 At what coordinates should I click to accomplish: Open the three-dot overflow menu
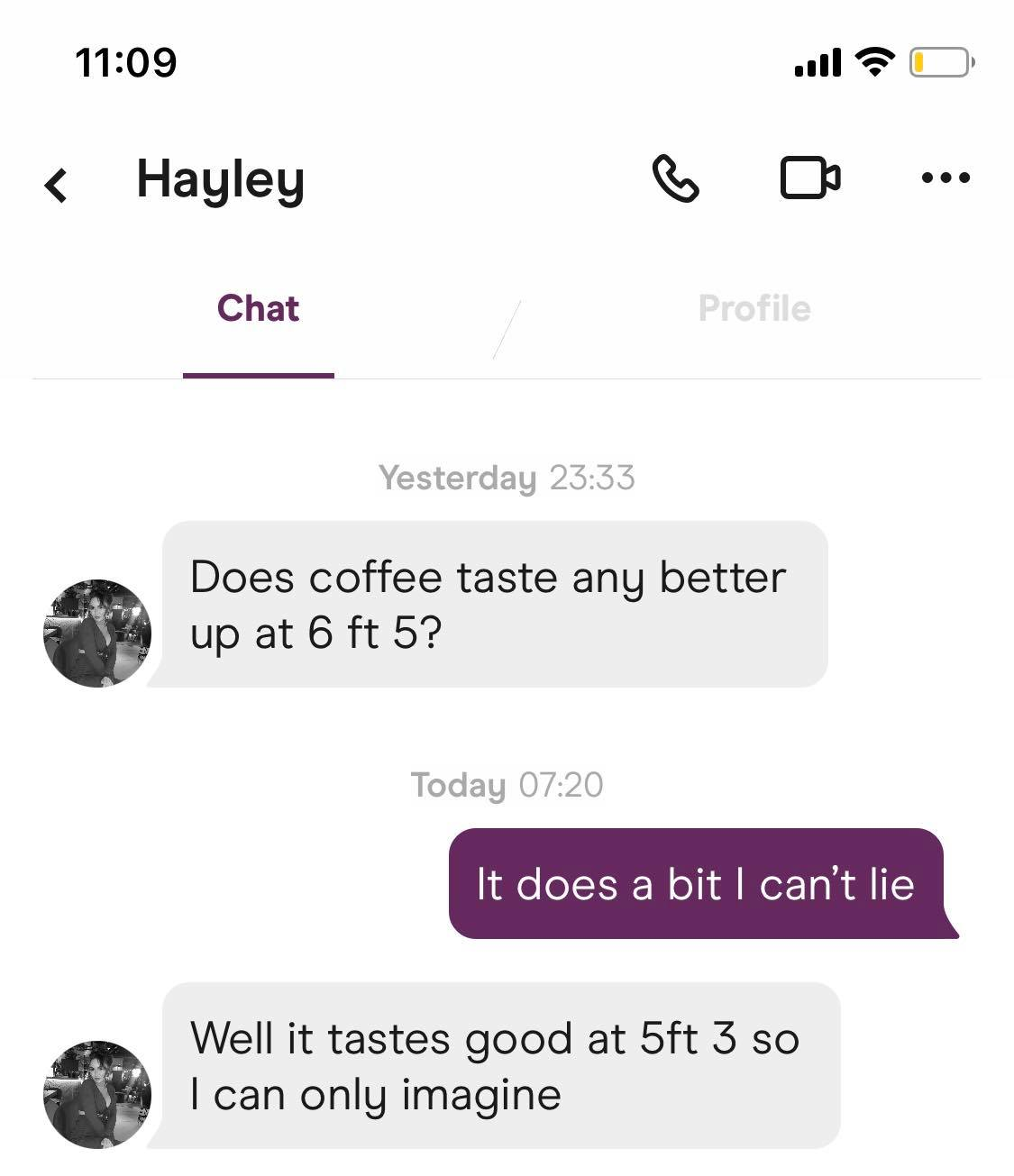click(x=946, y=178)
